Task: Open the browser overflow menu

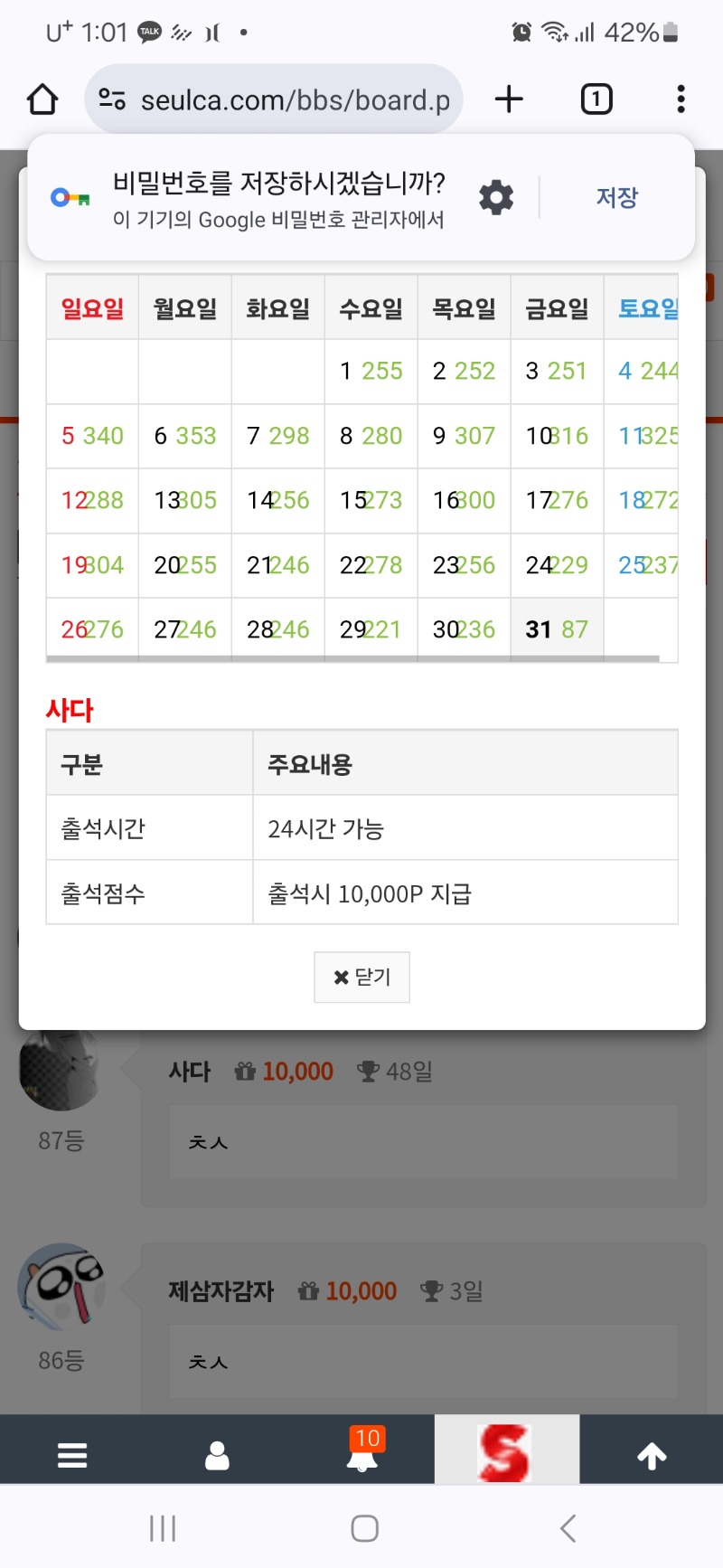Action: 681,99
